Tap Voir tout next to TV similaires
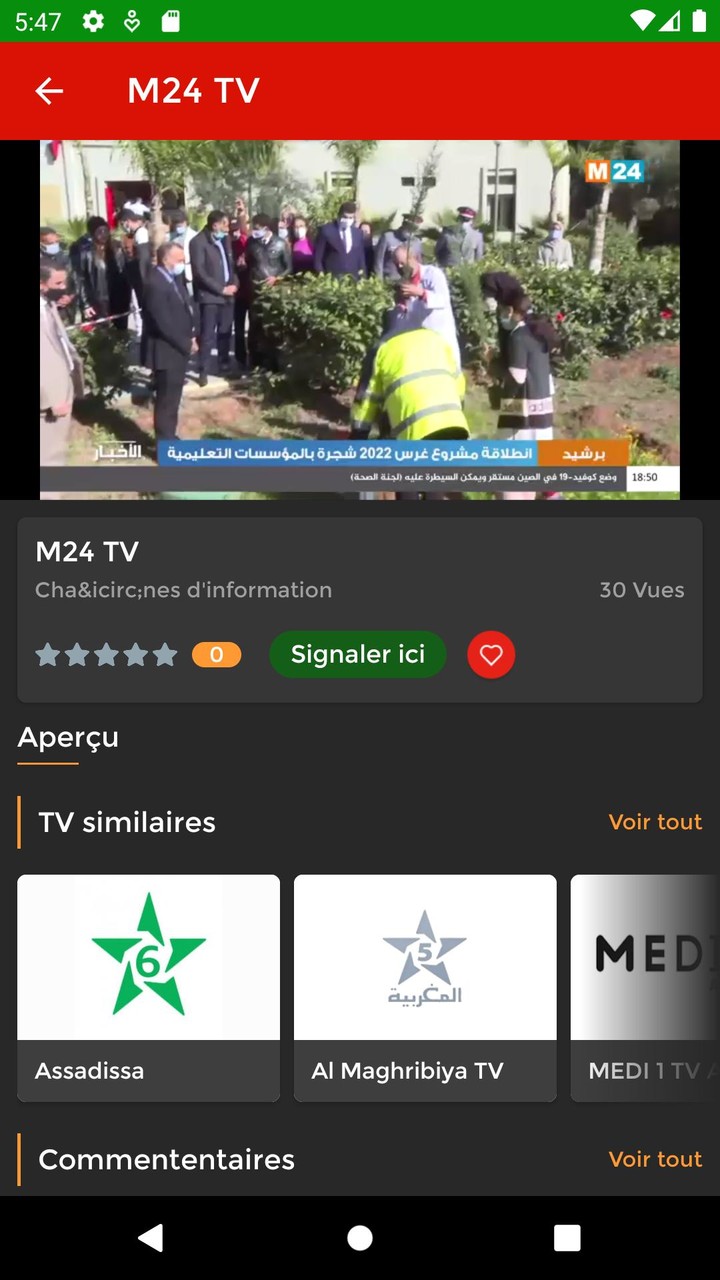 coord(655,822)
